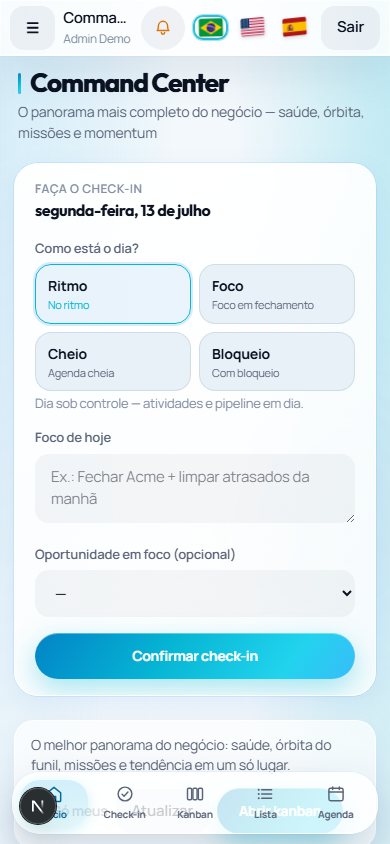Switch to the Kanban tab
This screenshot has width=390, height=844.
click(195, 803)
